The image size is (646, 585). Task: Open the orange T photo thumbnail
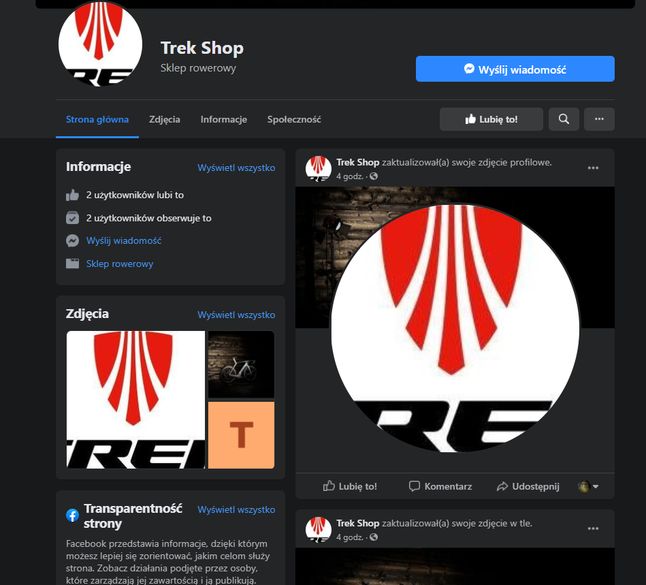point(241,435)
